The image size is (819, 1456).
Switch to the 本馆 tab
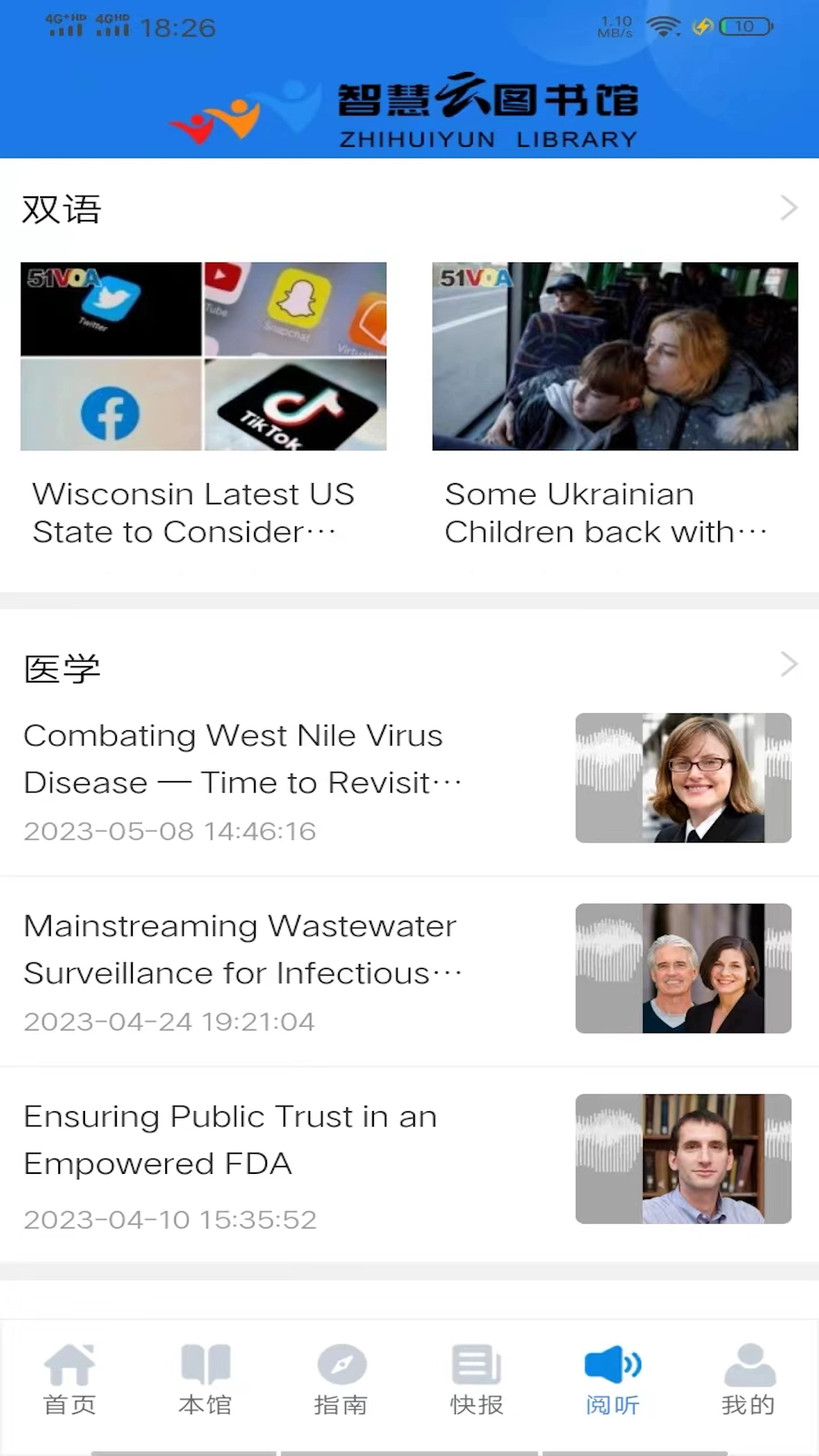tap(206, 1380)
